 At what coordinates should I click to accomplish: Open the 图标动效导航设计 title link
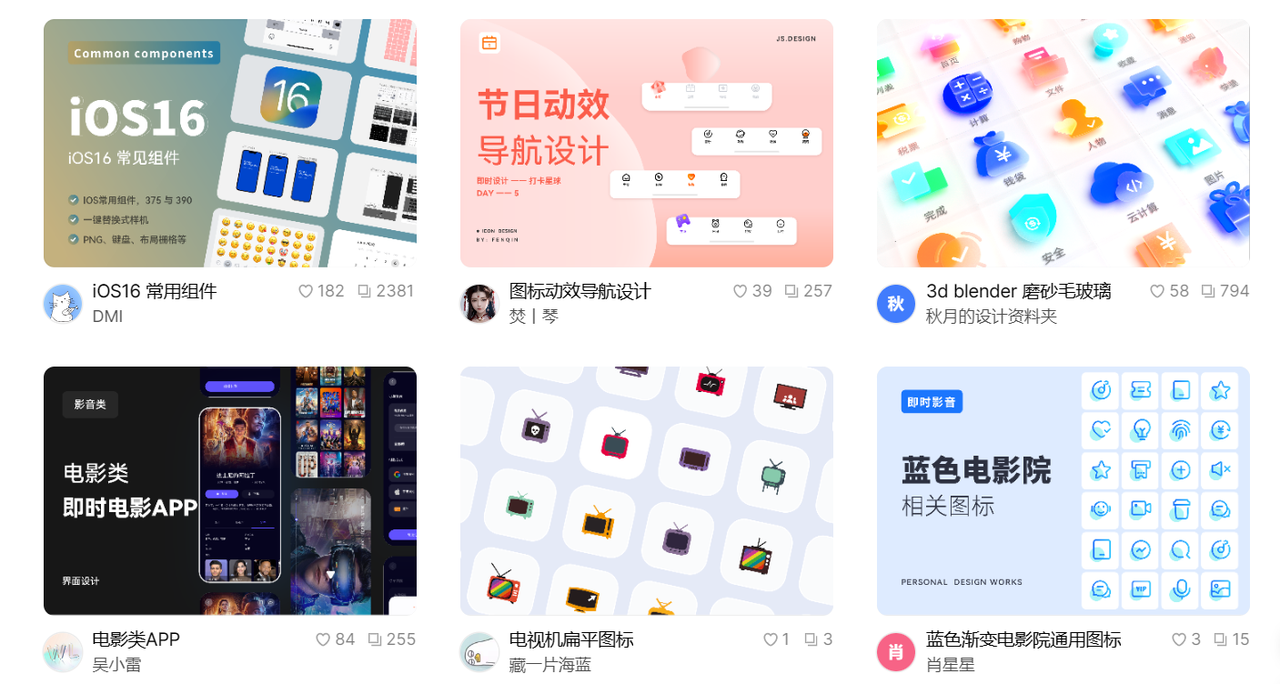[580, 291]
